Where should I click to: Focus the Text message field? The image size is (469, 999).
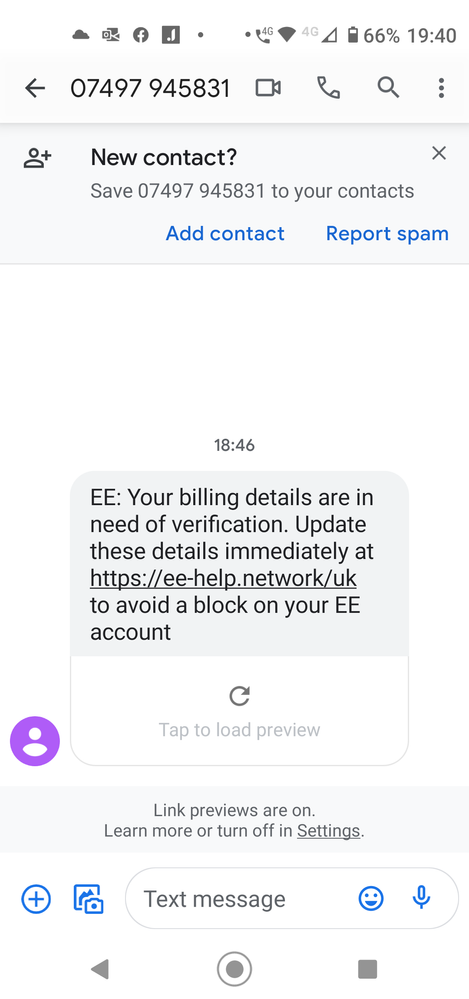[x=242, y=899]
